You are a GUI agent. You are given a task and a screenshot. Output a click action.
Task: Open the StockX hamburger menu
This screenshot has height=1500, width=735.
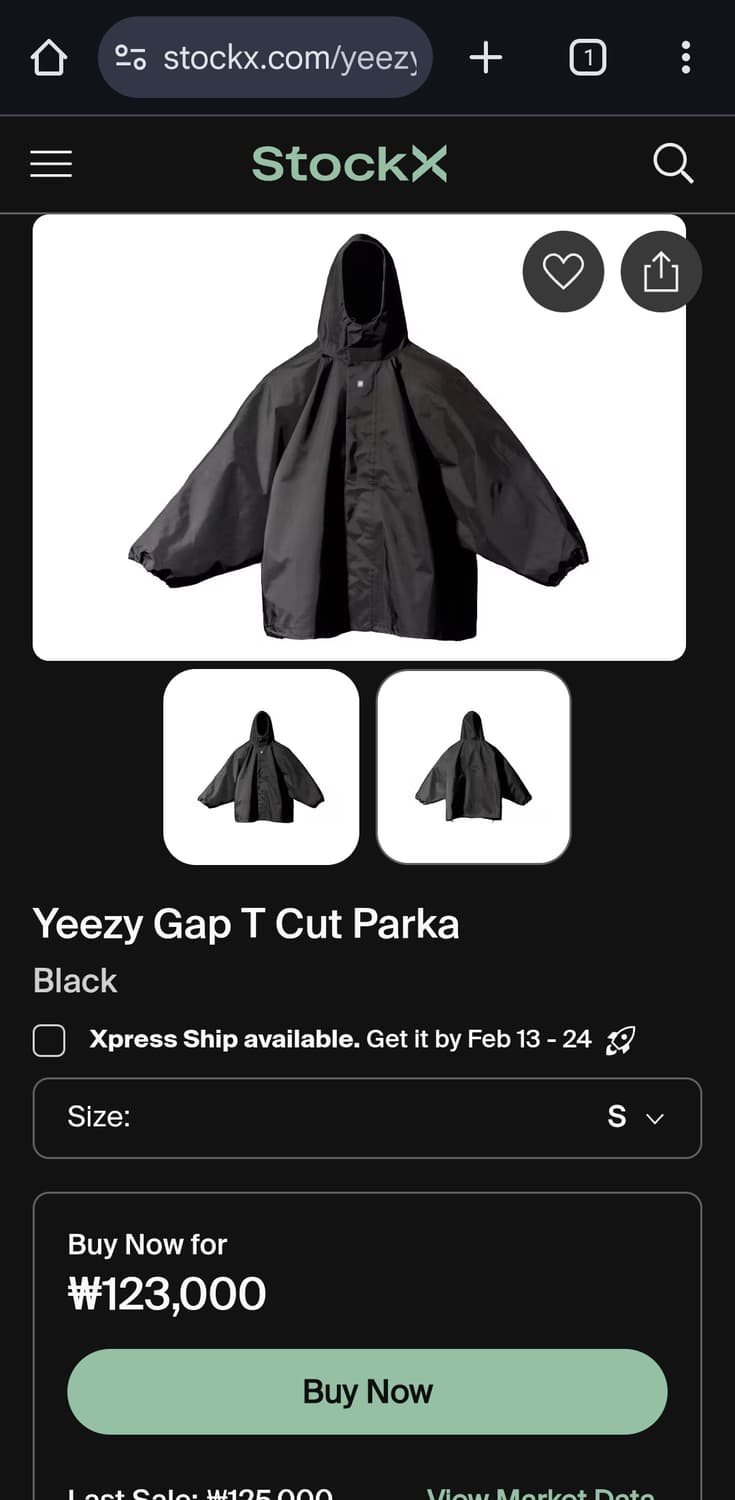(x=51, y=163)
